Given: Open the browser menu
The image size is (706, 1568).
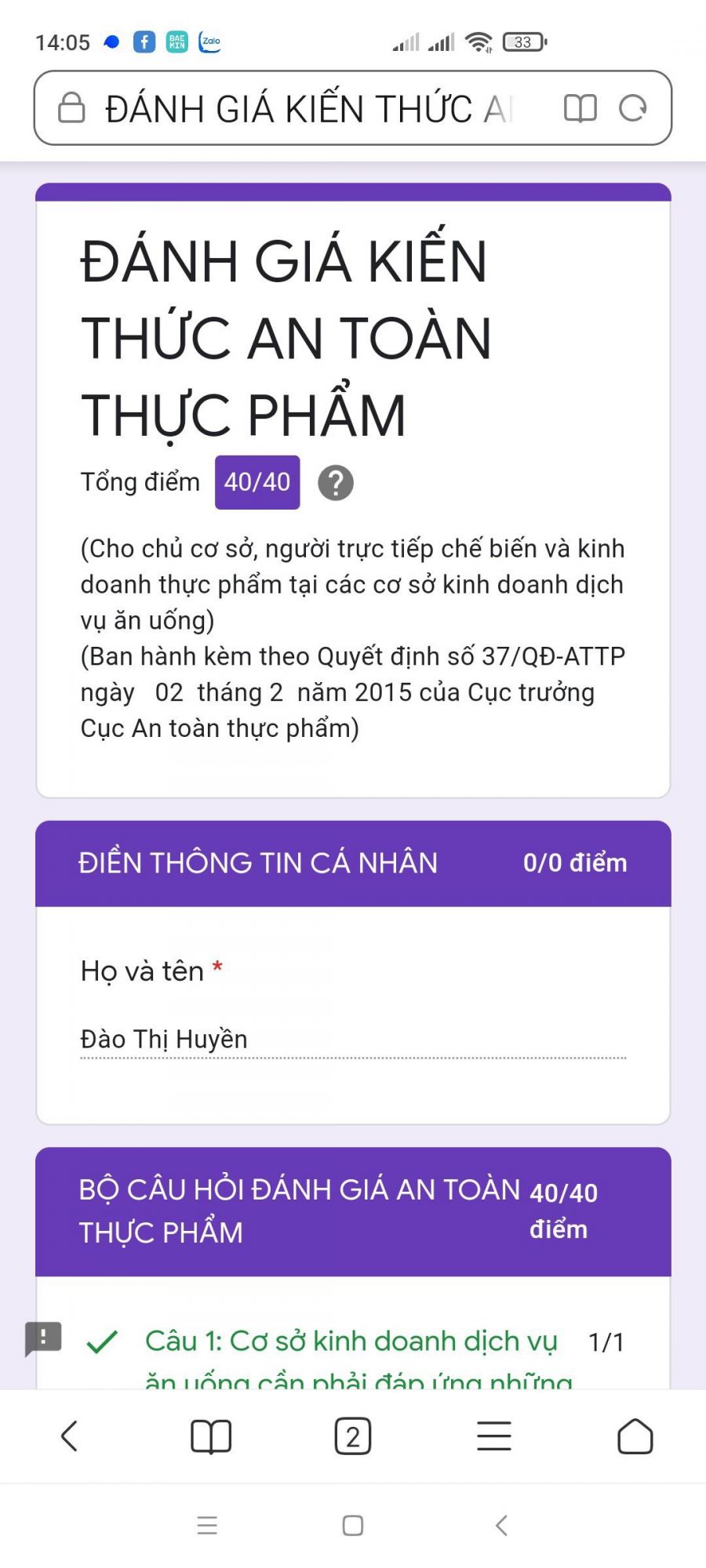Looking at the screenshot, I should (x=494, y=1436).
